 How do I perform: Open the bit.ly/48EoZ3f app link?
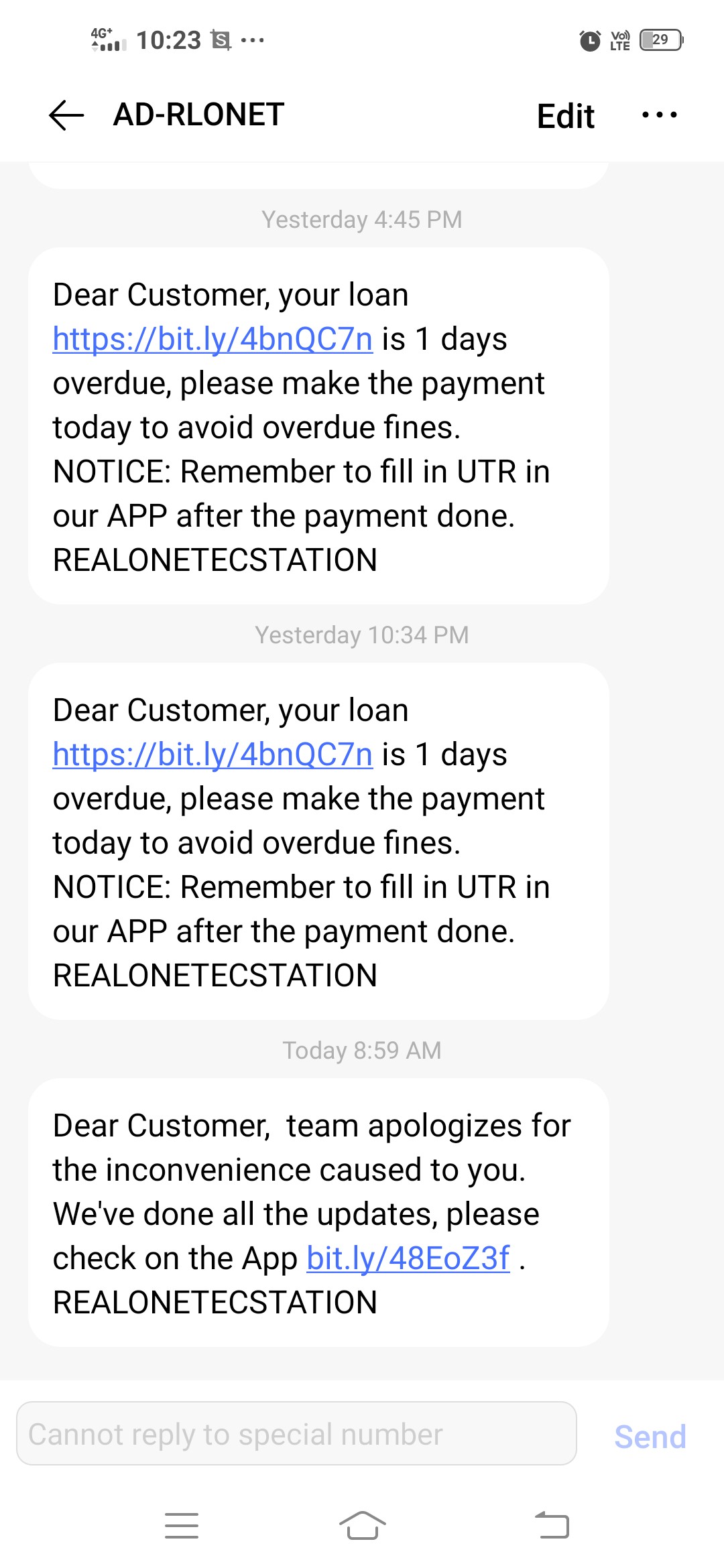click(408, 1258)
